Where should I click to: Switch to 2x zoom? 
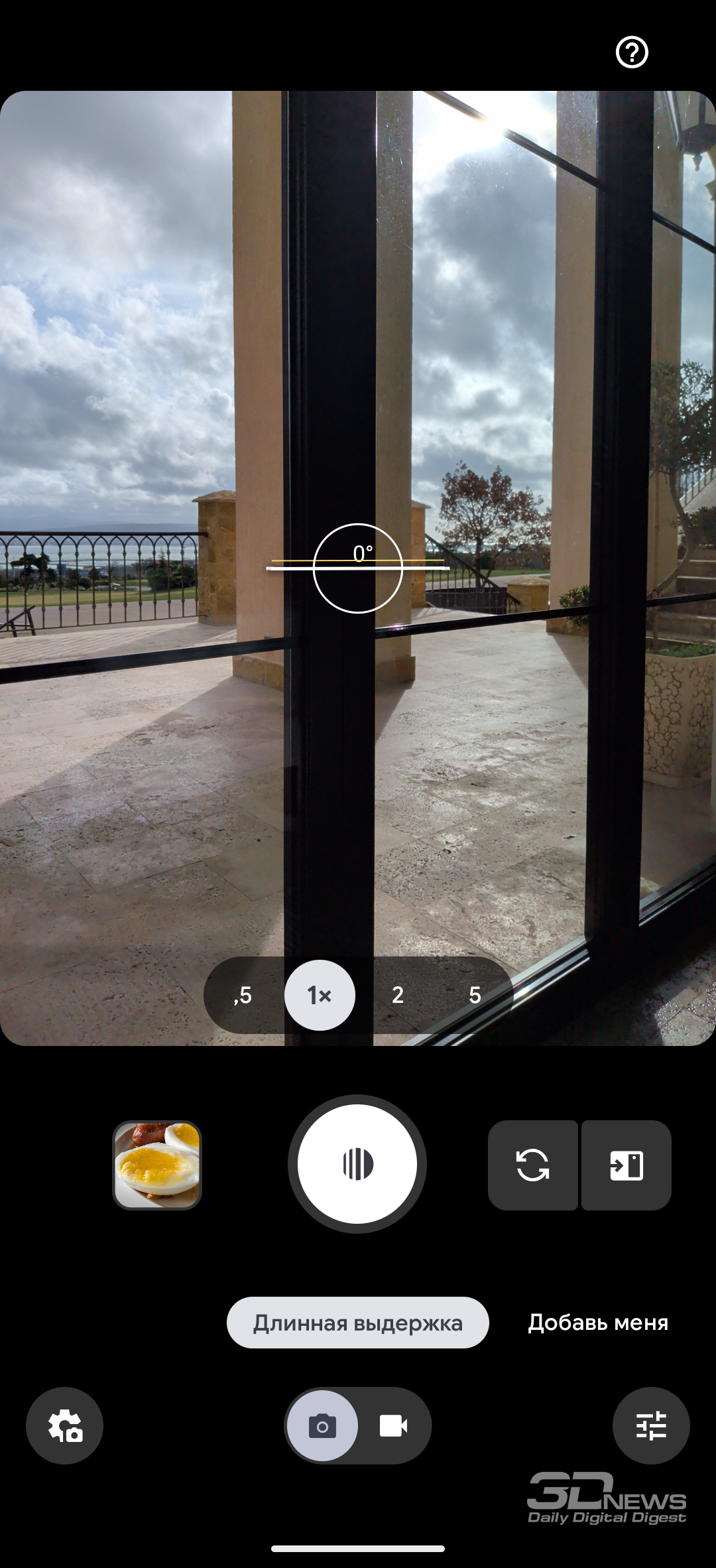398,995
